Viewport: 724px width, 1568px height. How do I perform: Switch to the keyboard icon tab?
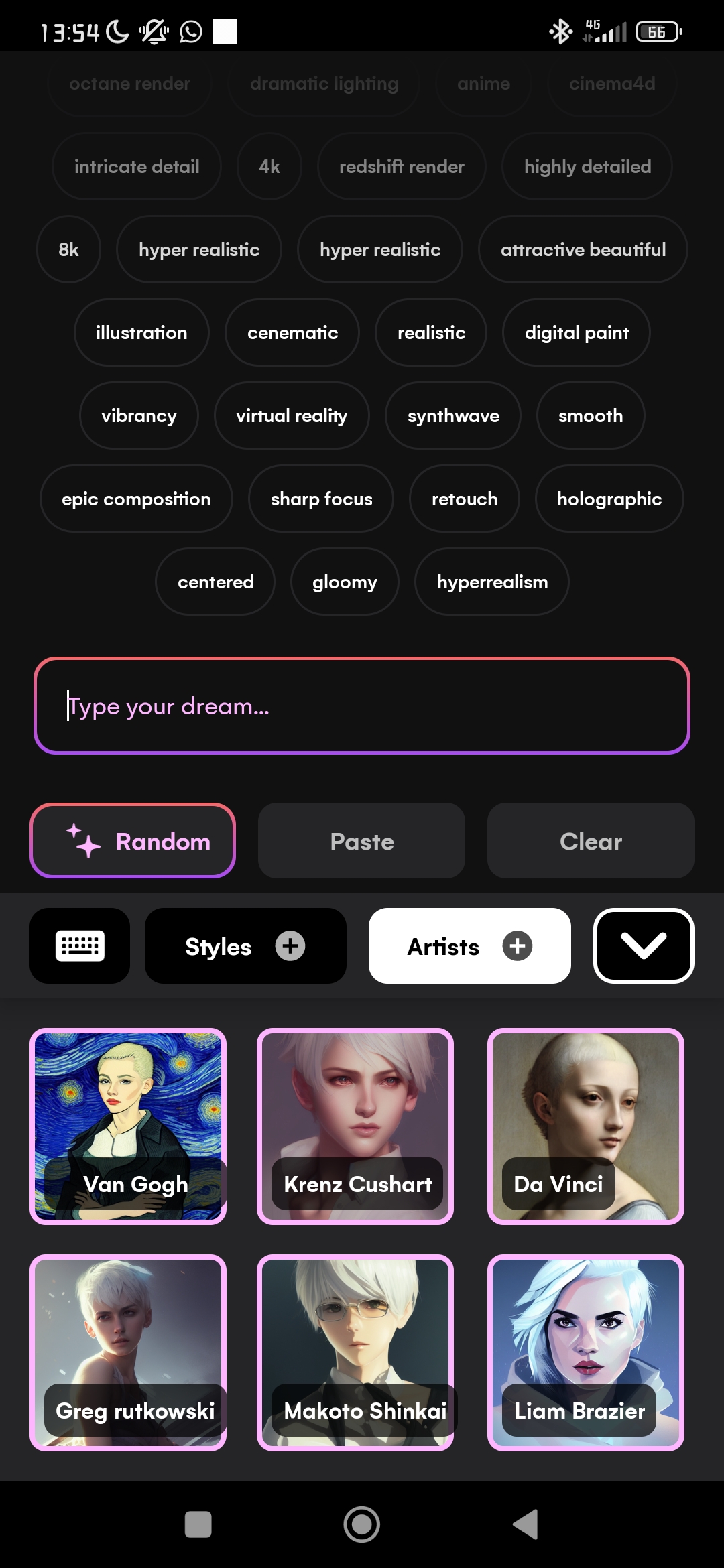[x=80, y=946]
